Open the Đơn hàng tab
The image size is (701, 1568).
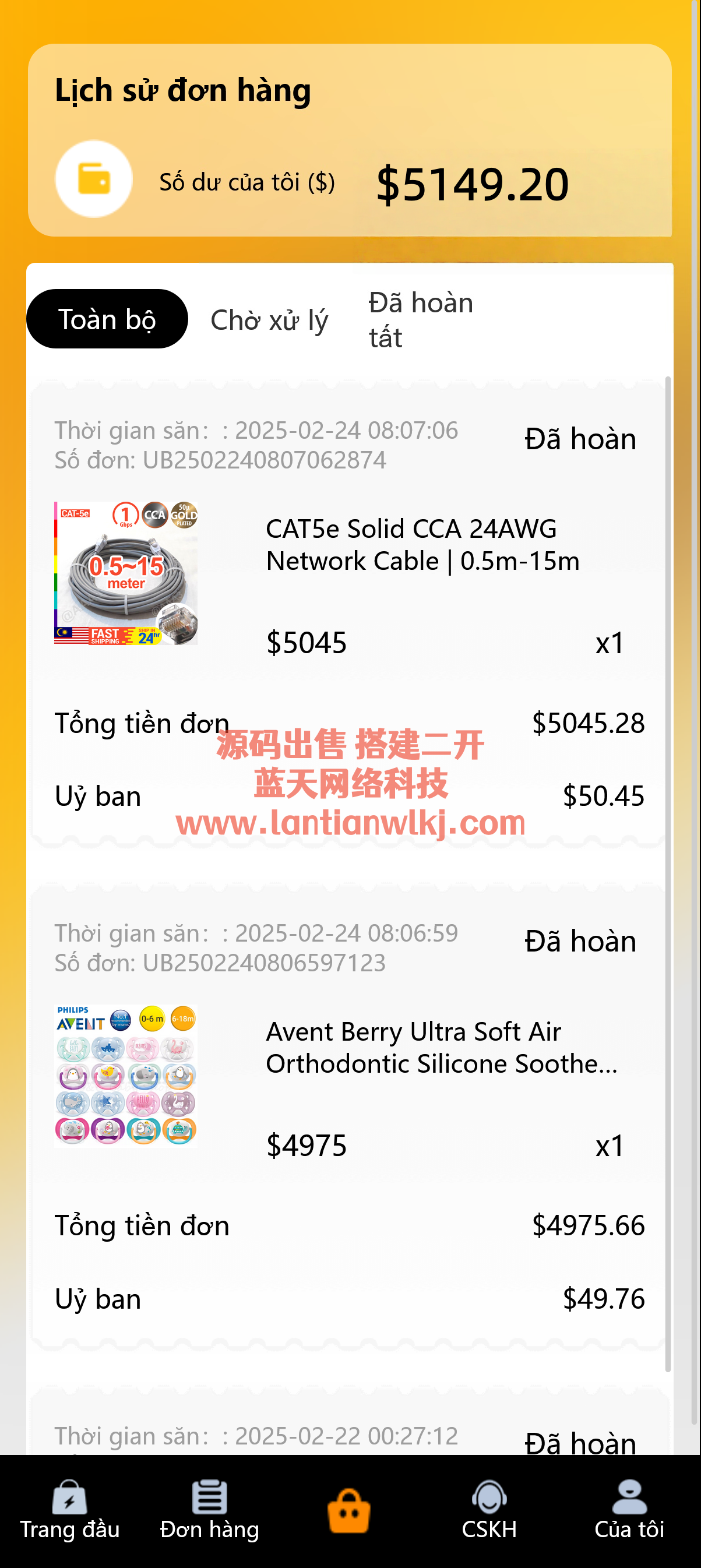point(209,1510)
